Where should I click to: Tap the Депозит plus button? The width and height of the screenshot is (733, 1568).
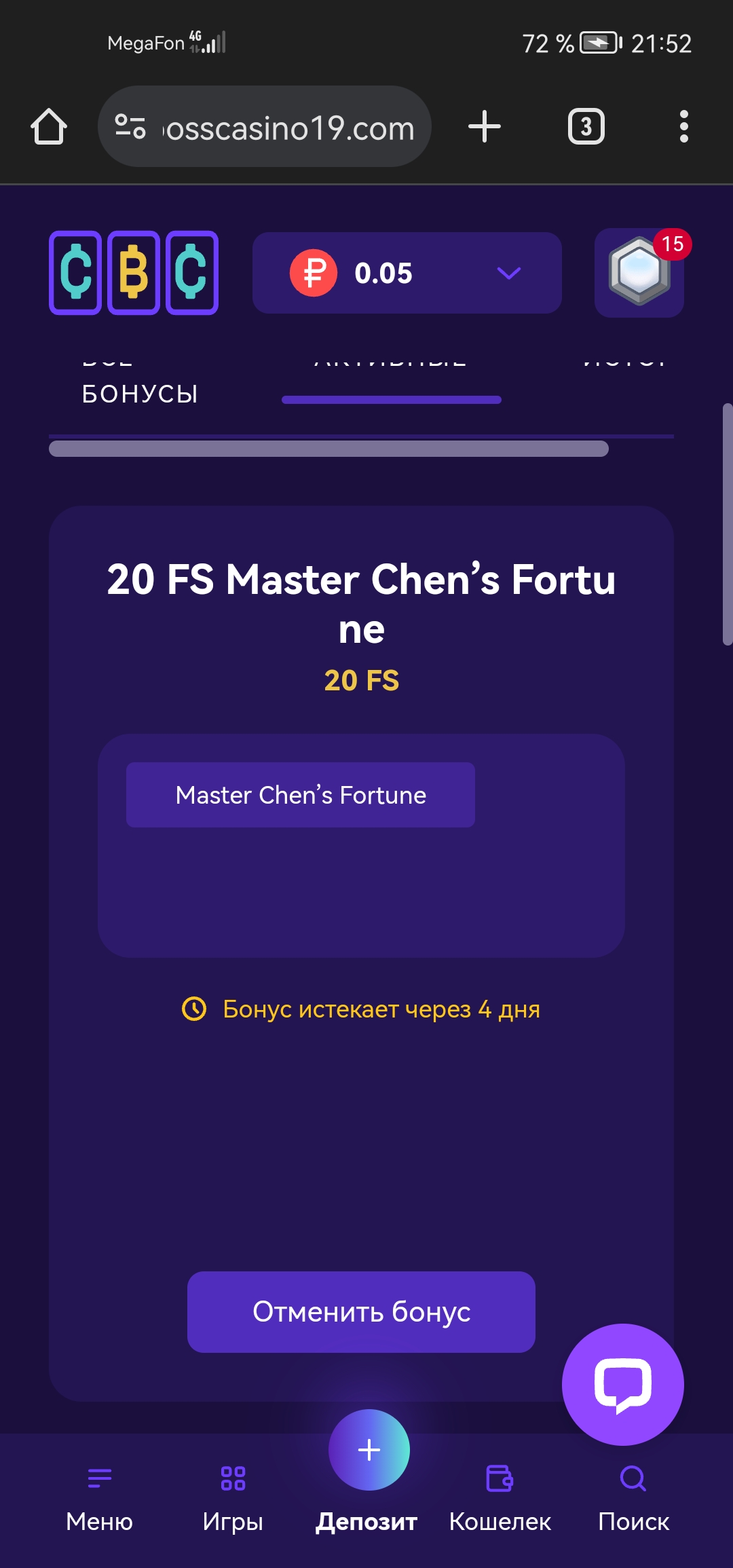(x=369, y=1450)
